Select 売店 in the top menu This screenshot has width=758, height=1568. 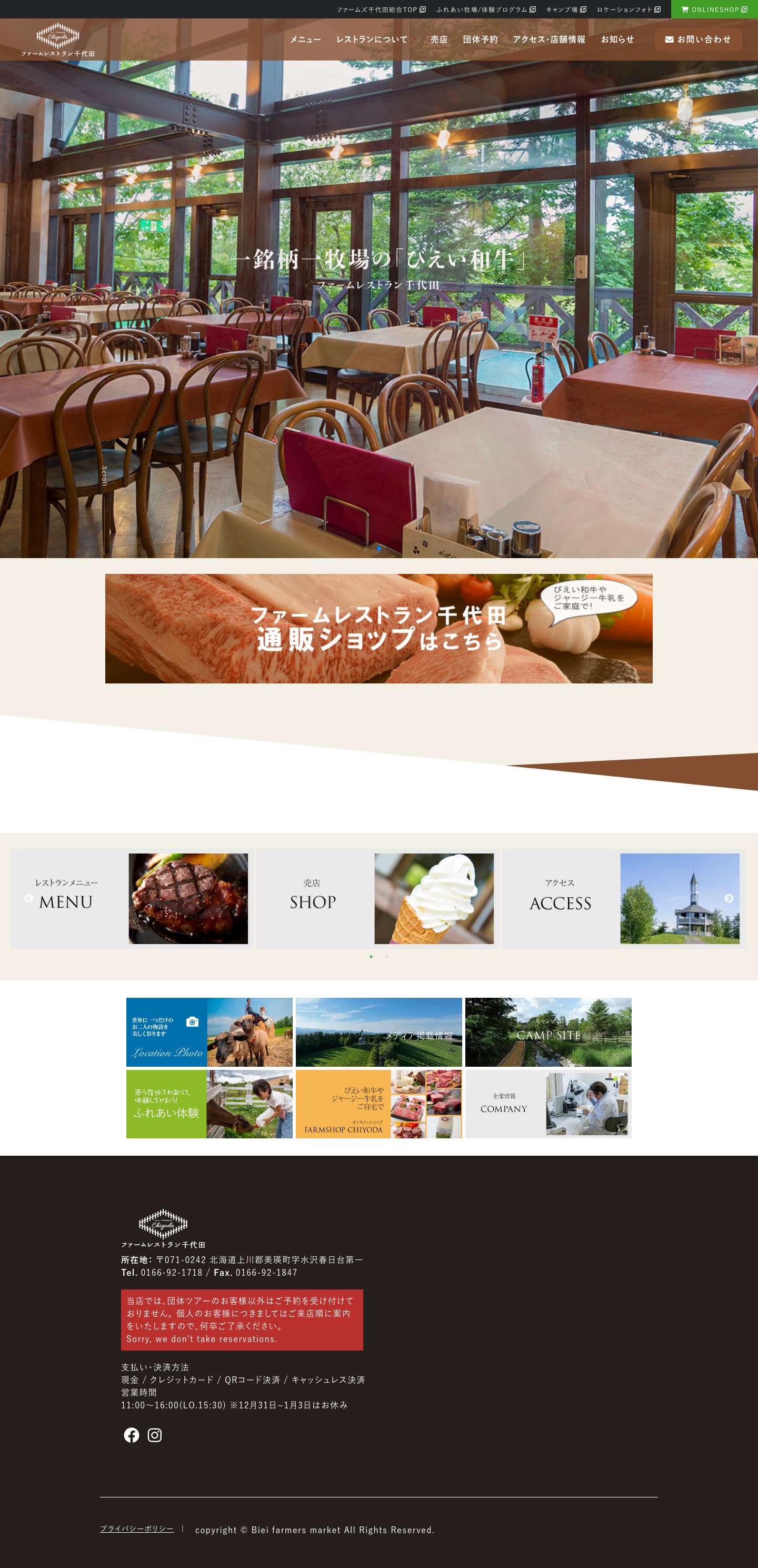[x=438, y=39]
